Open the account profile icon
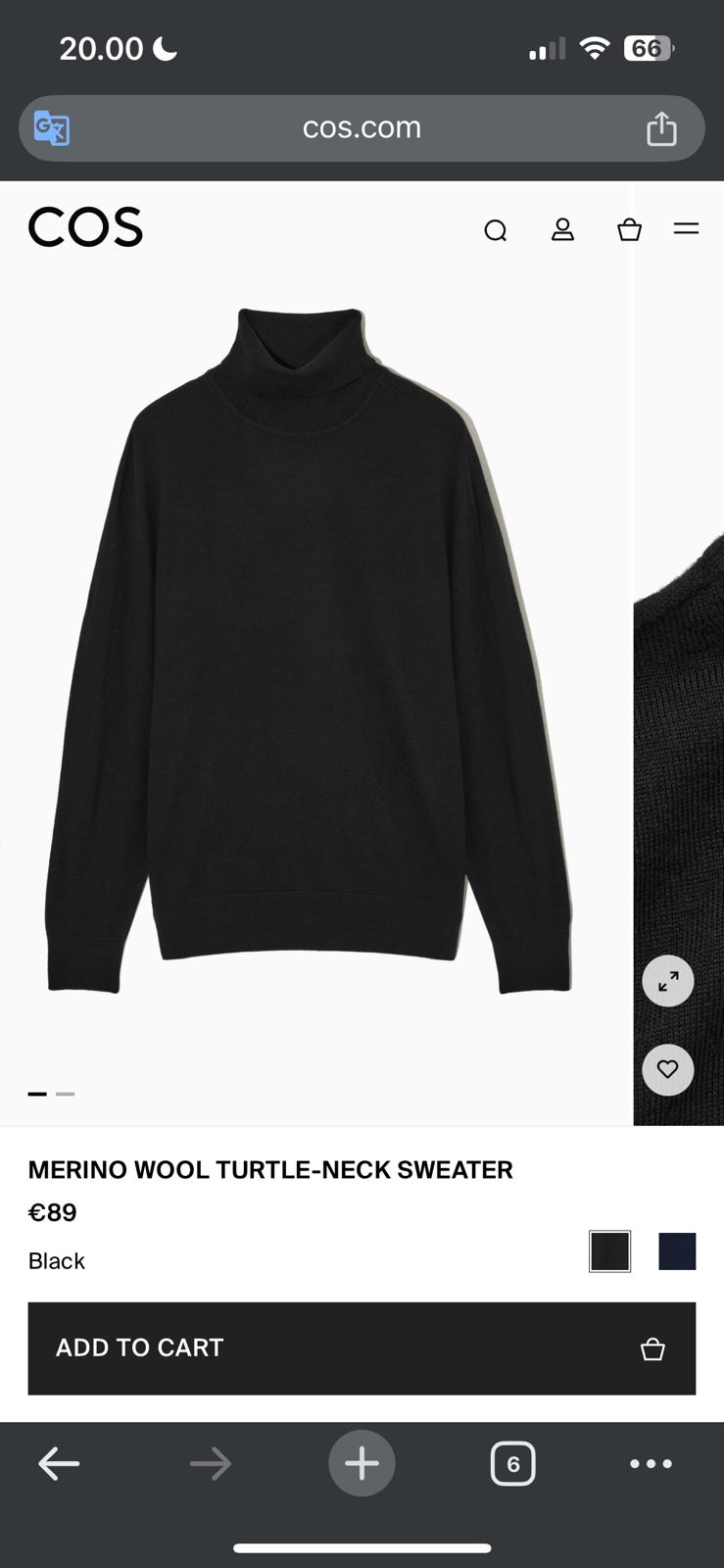Screen dimensions: 724x1568 click(x=562, y=229)
